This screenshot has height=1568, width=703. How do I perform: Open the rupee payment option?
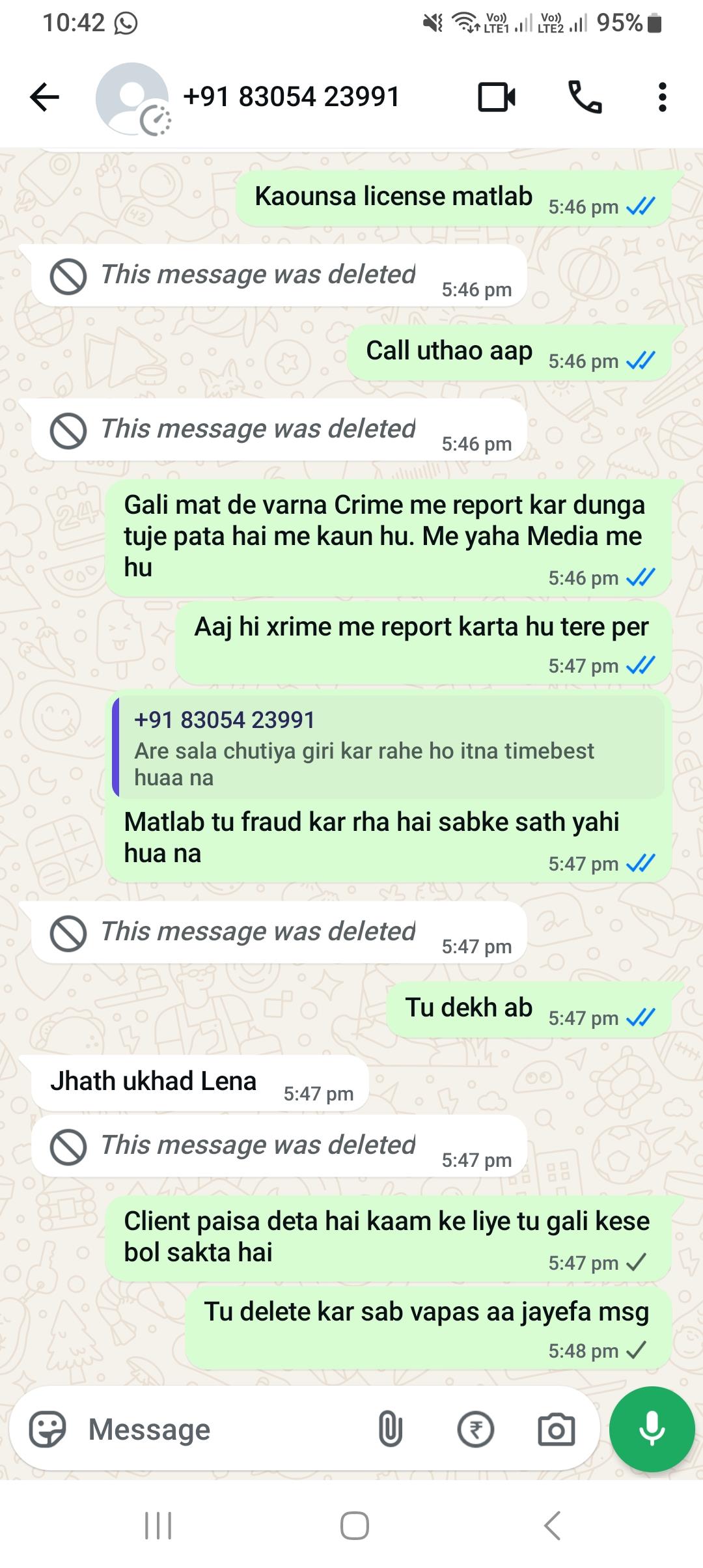pyautogui.click(x=475, y=1429)
